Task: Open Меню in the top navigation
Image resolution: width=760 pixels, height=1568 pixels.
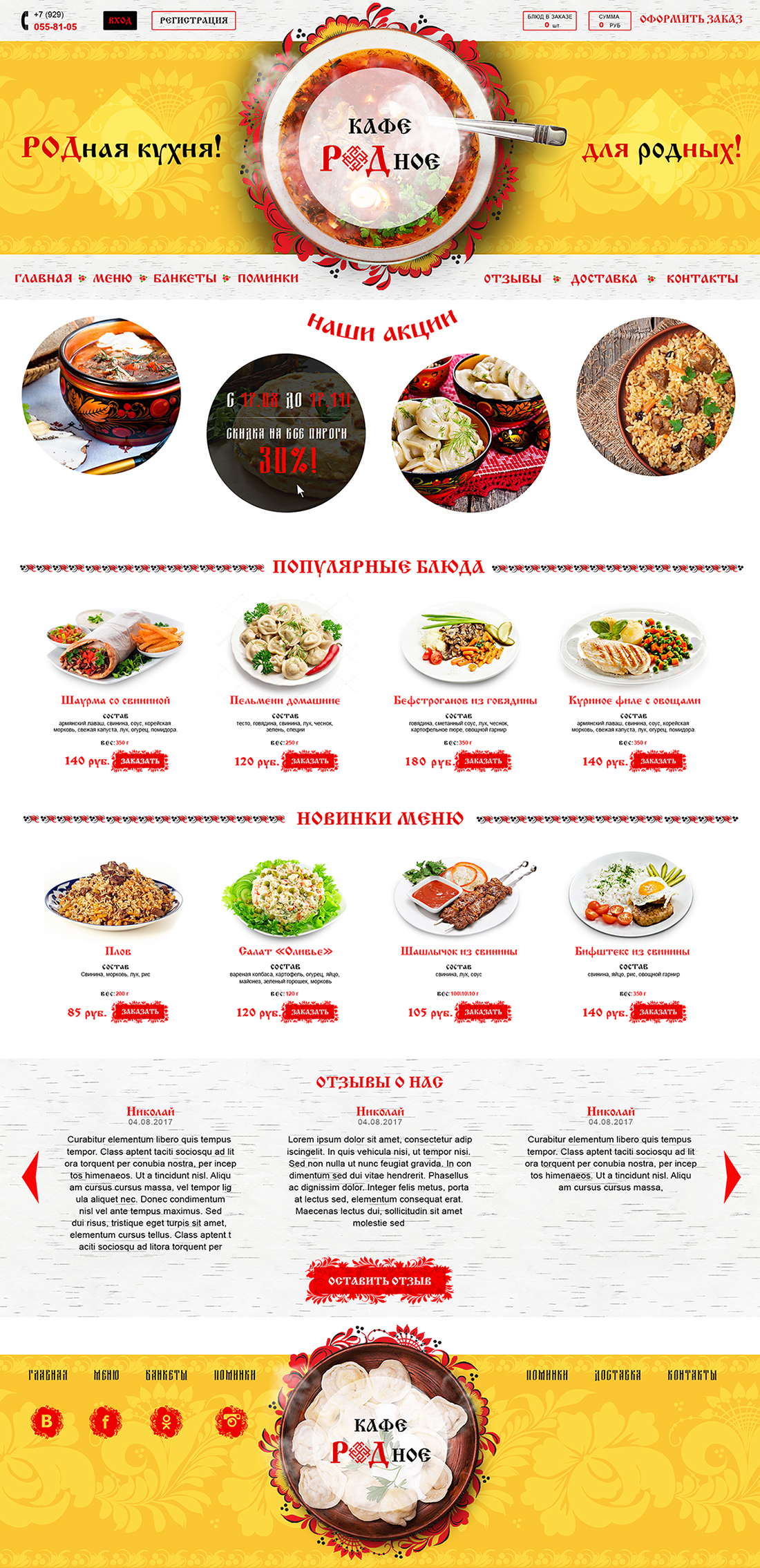Action: point(112,278)
